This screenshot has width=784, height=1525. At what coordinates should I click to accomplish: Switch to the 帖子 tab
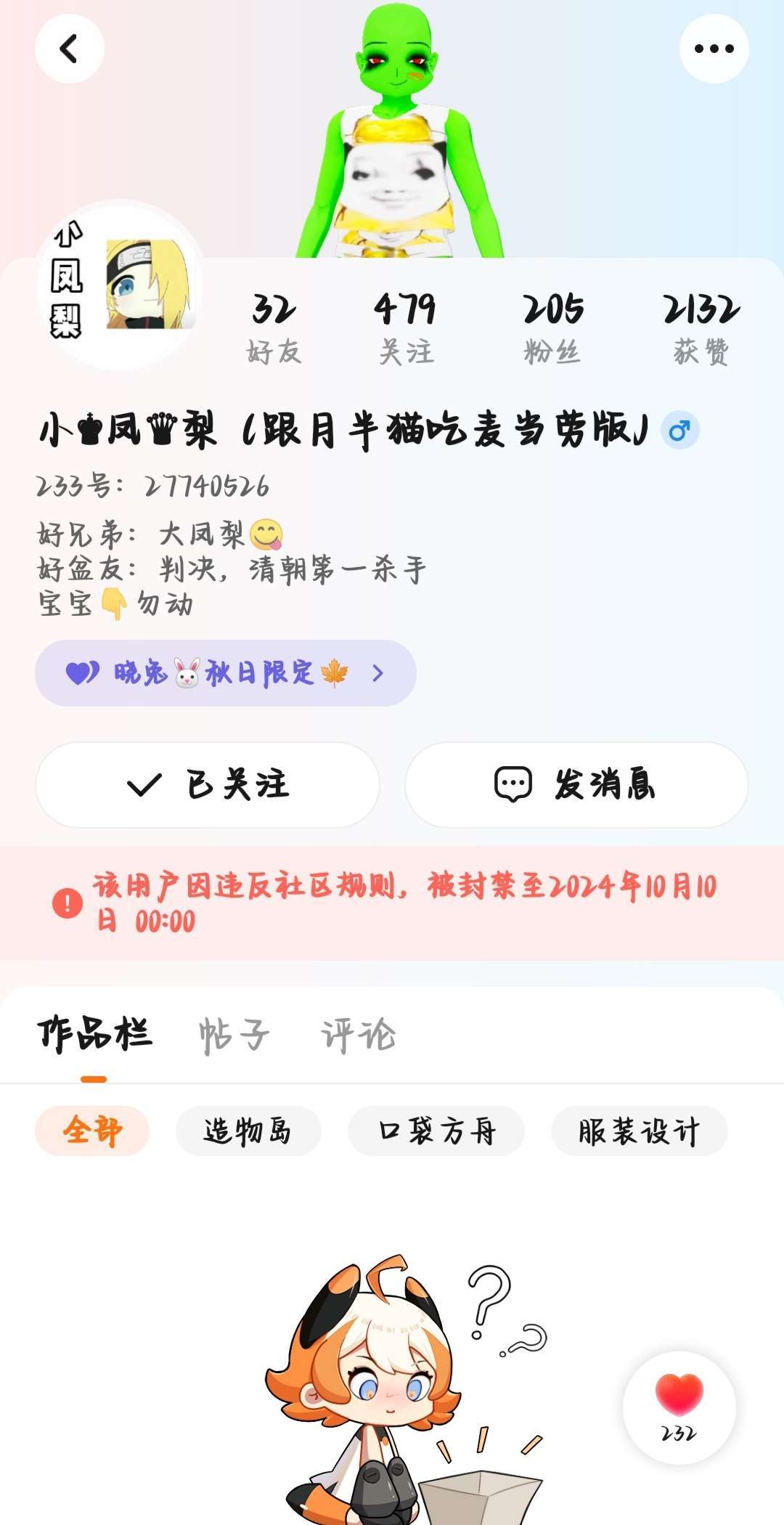(234, 1034)
